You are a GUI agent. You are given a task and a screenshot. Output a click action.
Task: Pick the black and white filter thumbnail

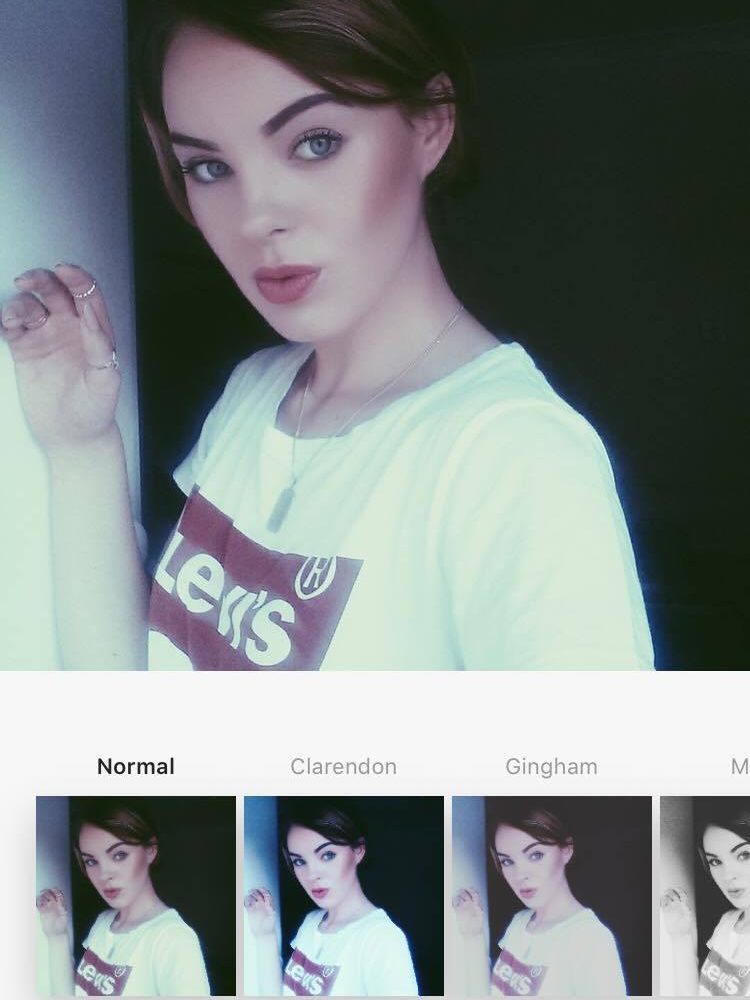pyautogui.click(x=706, y=895)
